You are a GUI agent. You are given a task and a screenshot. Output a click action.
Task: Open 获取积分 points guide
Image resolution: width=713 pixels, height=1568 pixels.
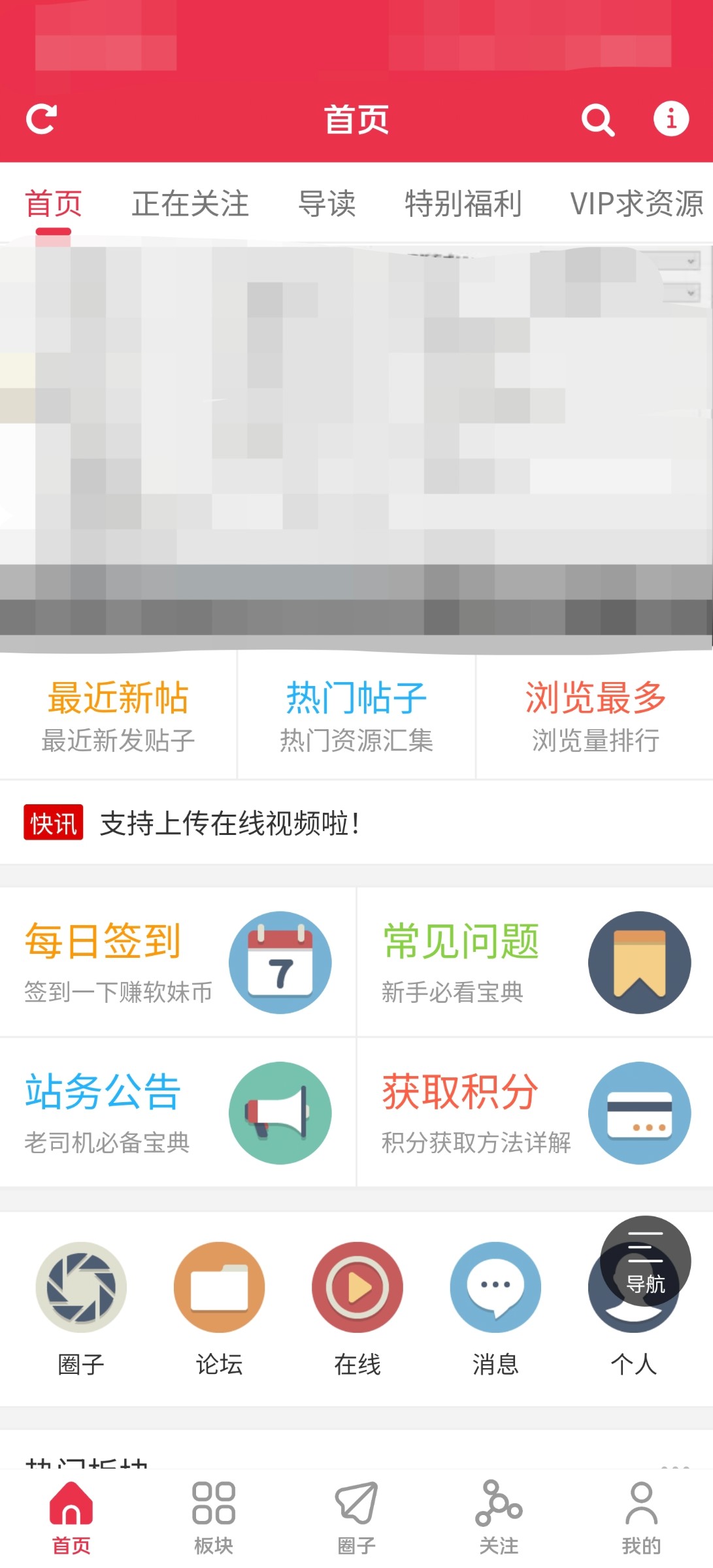535,1112
